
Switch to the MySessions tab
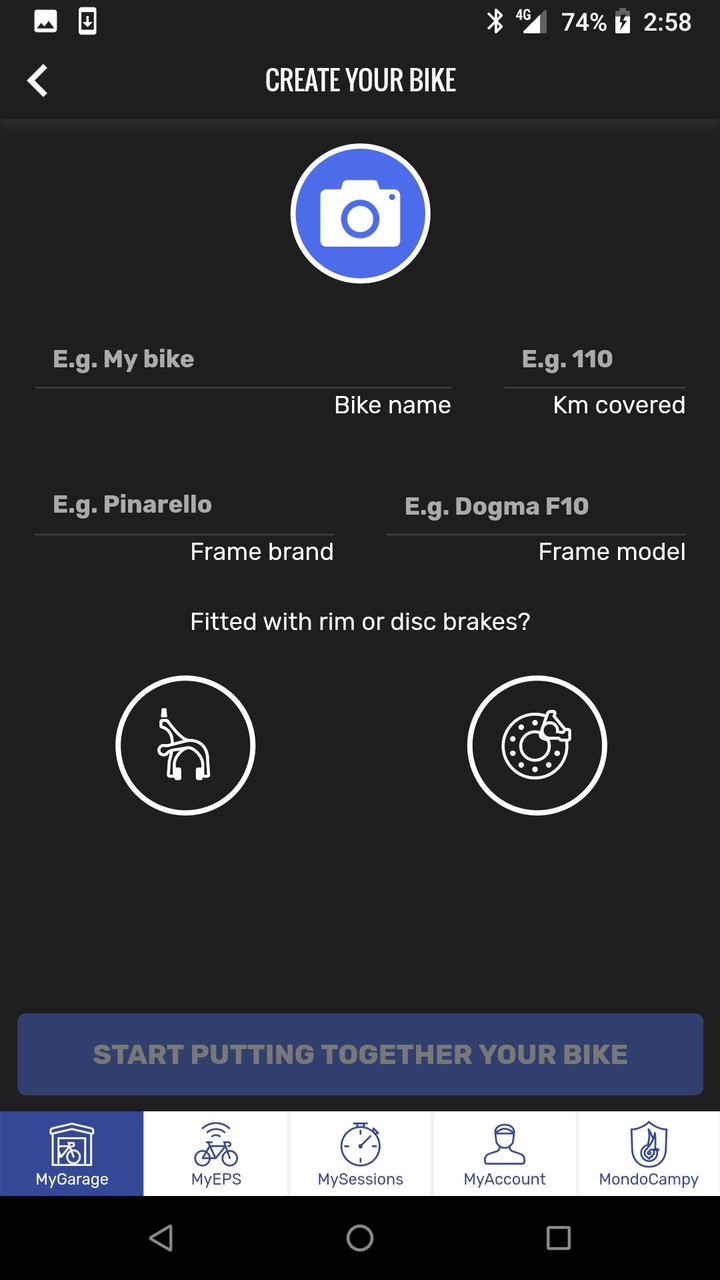[360, 1154]
